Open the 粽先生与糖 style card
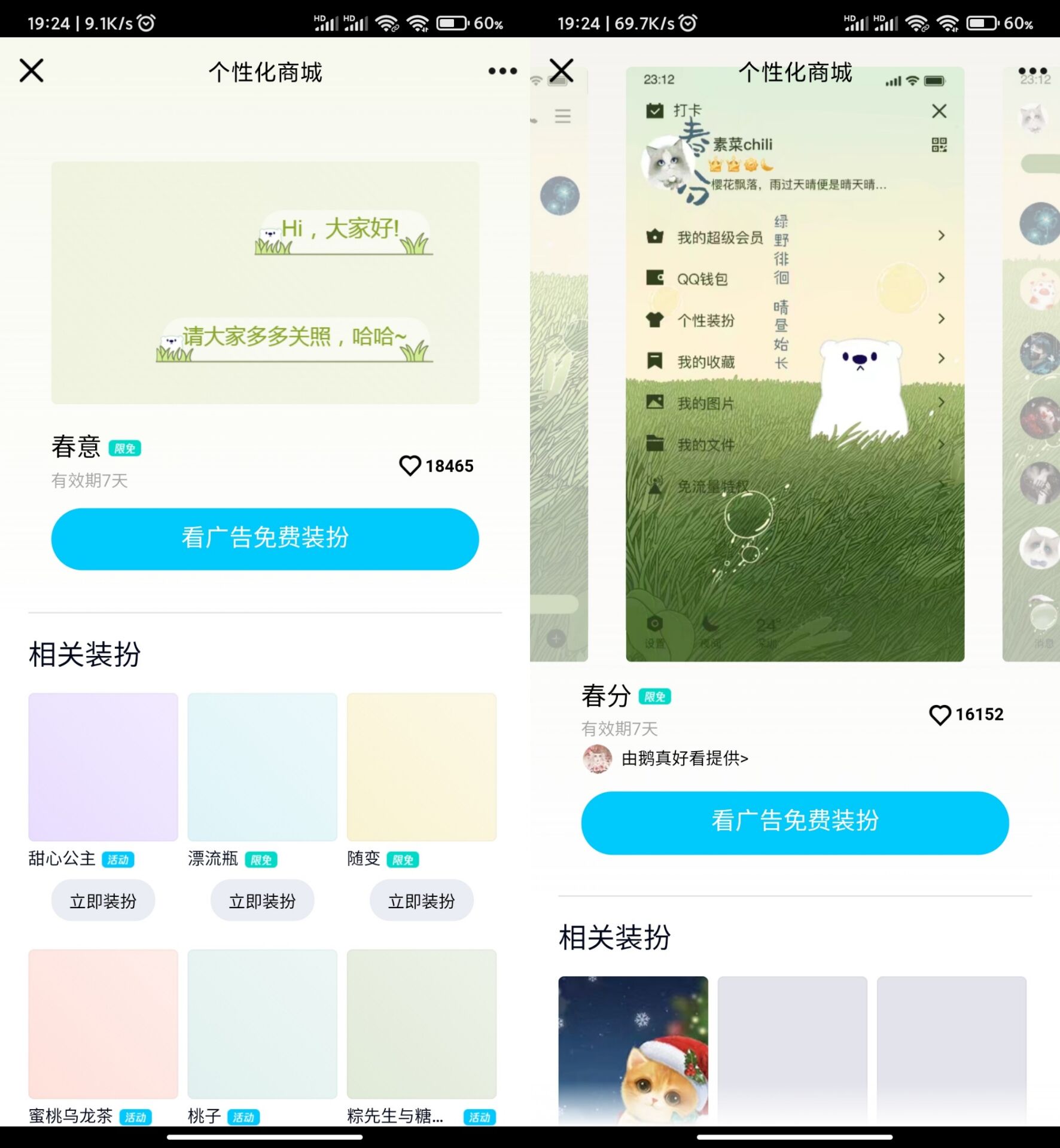This screenshot has height=1148, width=1060. point(421,1024)
